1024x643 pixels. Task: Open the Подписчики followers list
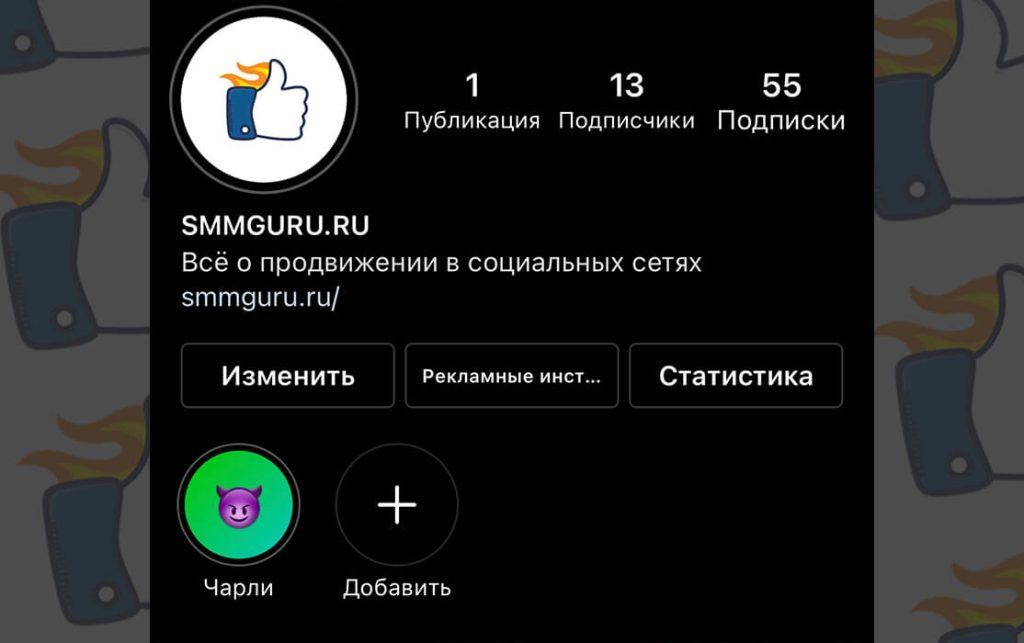point(626,102)
